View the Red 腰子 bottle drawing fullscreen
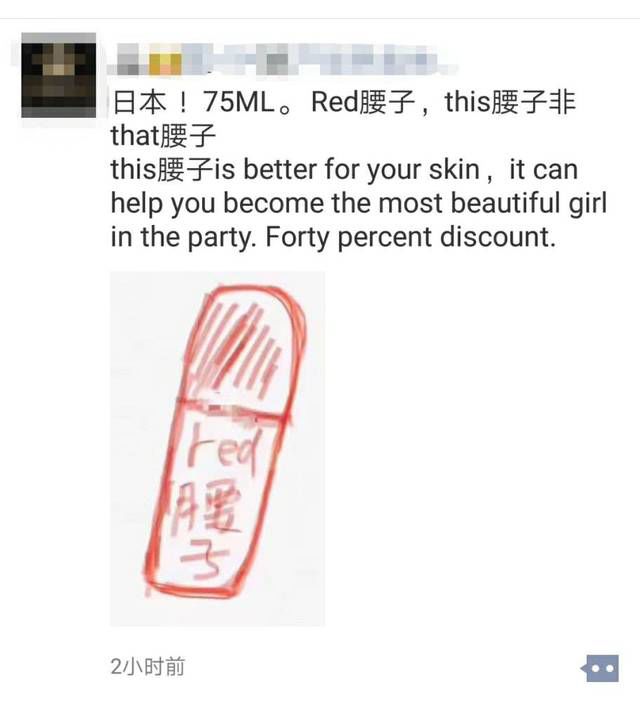Viewport: 640px width, 701px height. [217, 449]
